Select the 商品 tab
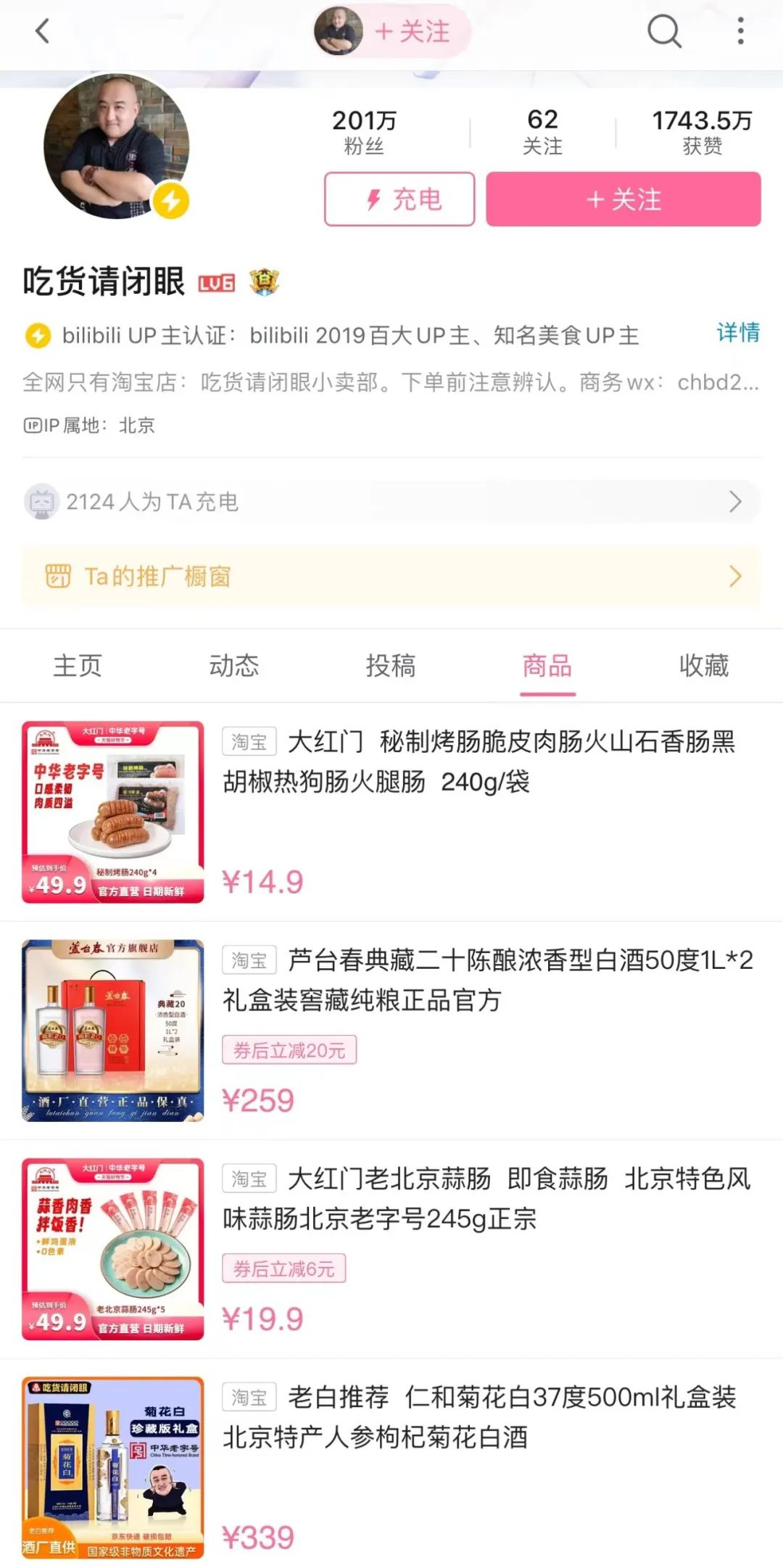 [547, 665]
